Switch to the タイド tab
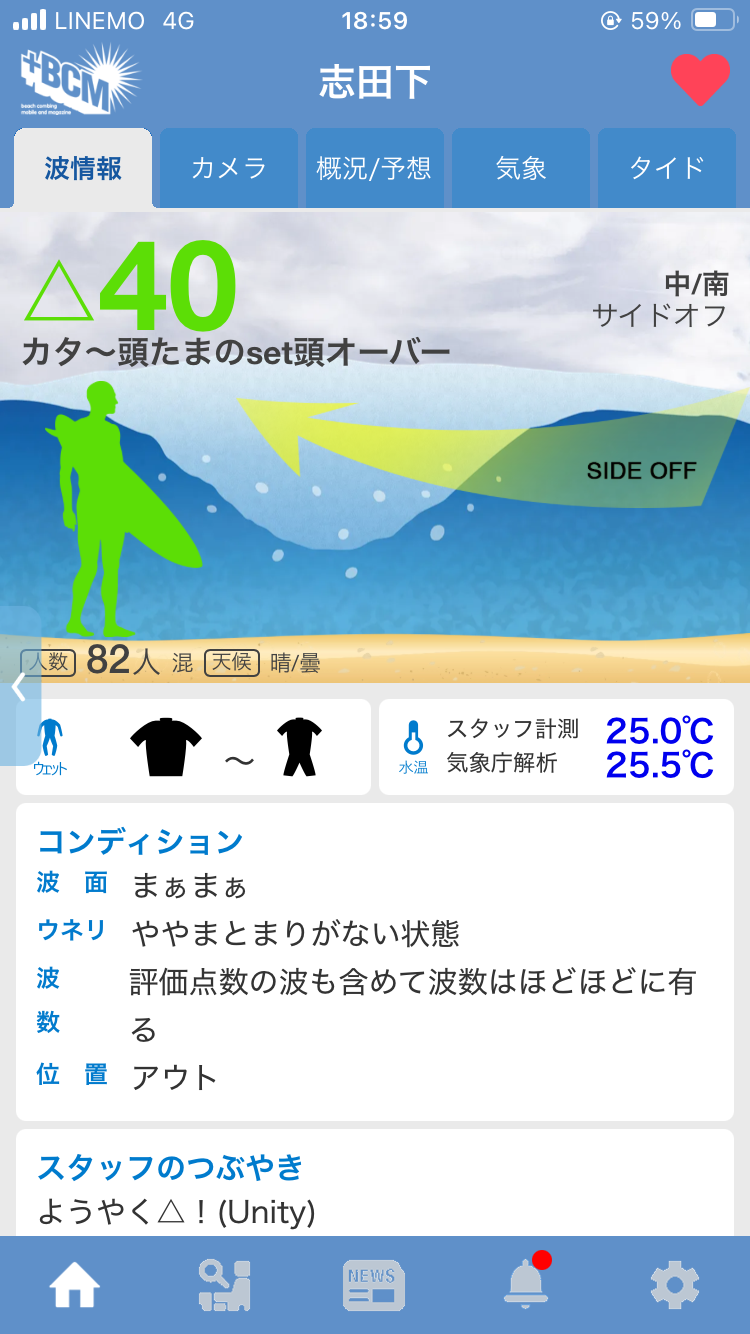This screenshot has width=750, height=1334. (x=667, y=168)
